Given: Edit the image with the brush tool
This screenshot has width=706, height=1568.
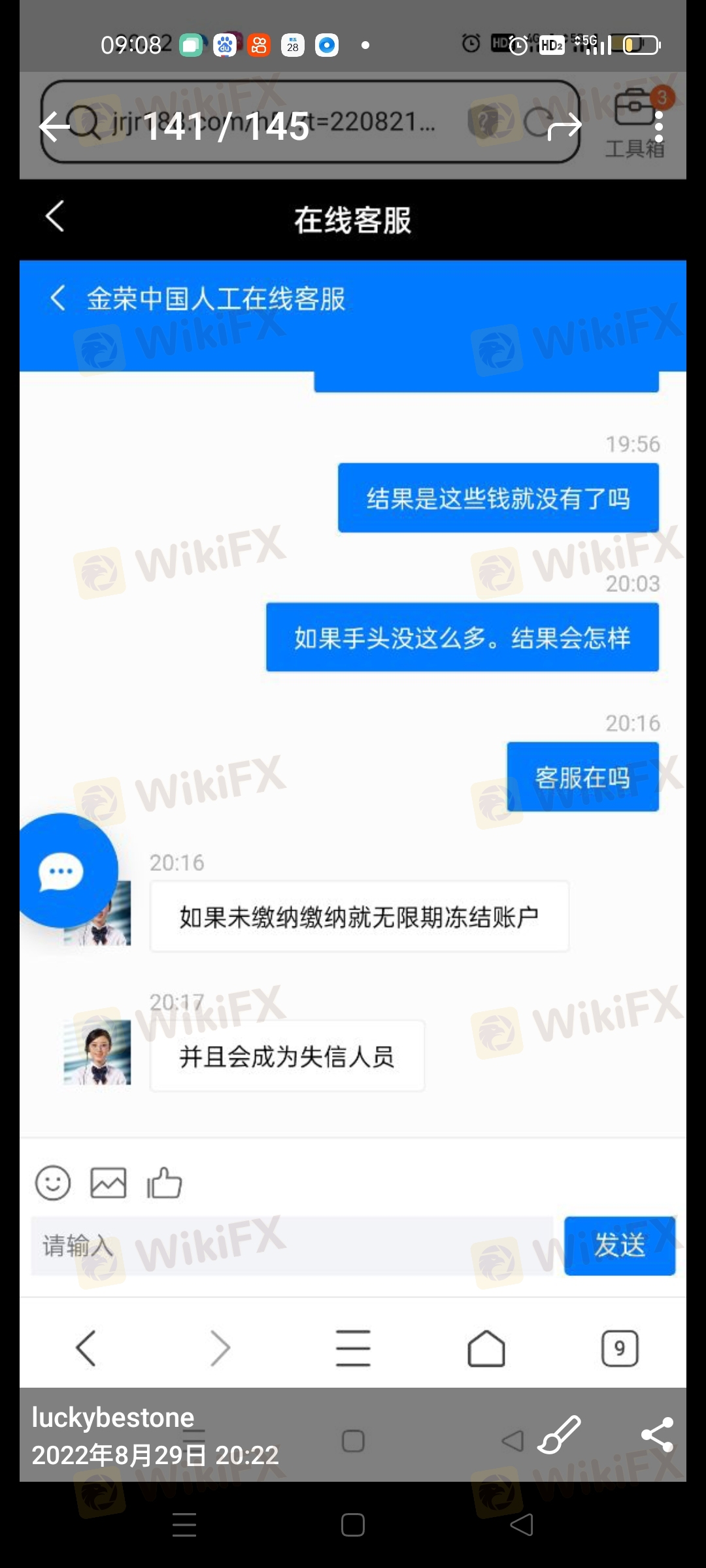Looking at the screenshot, I should click(x=559, y=1435).
